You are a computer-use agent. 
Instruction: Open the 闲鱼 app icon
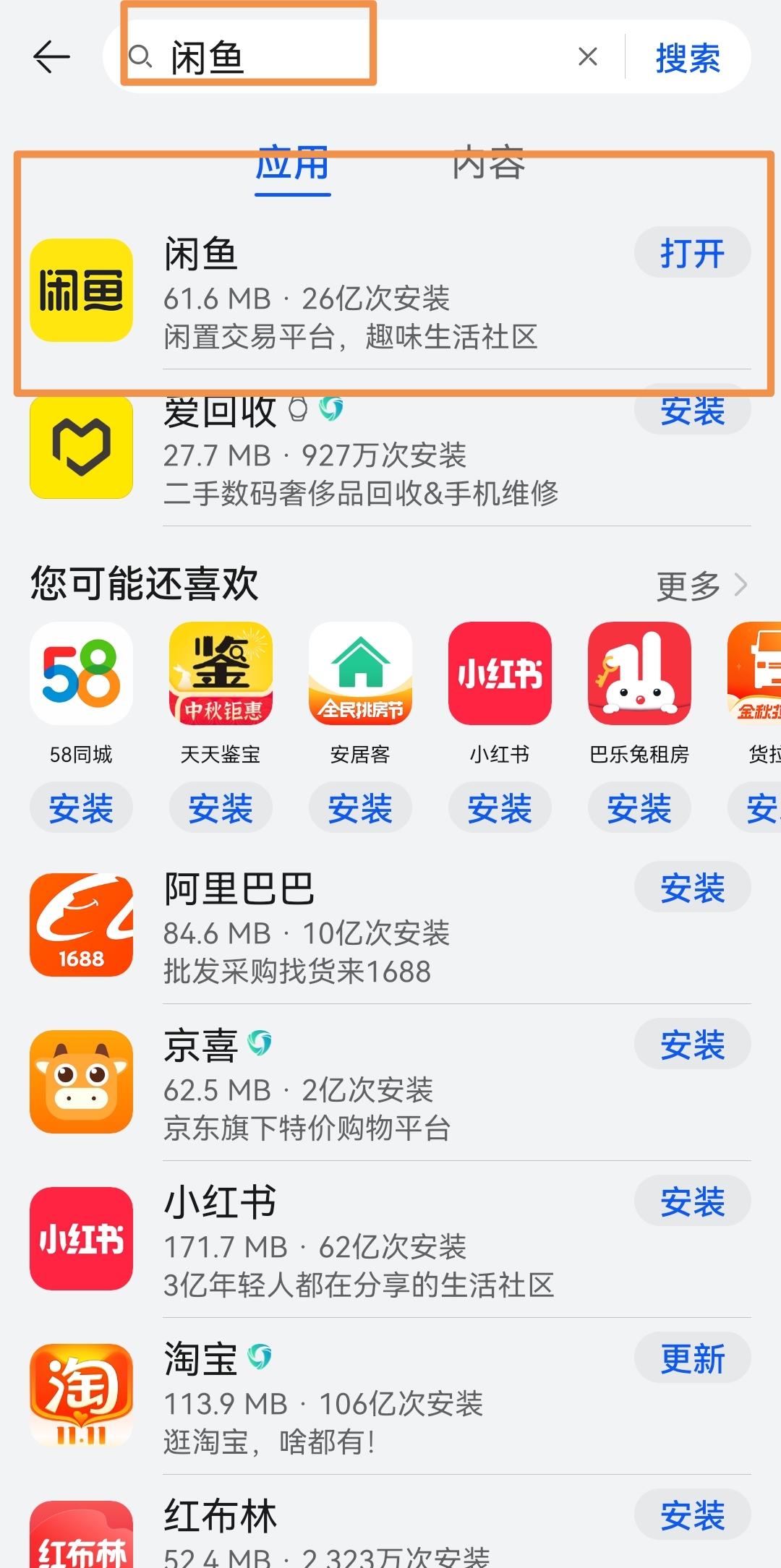[x=81, y=289]
